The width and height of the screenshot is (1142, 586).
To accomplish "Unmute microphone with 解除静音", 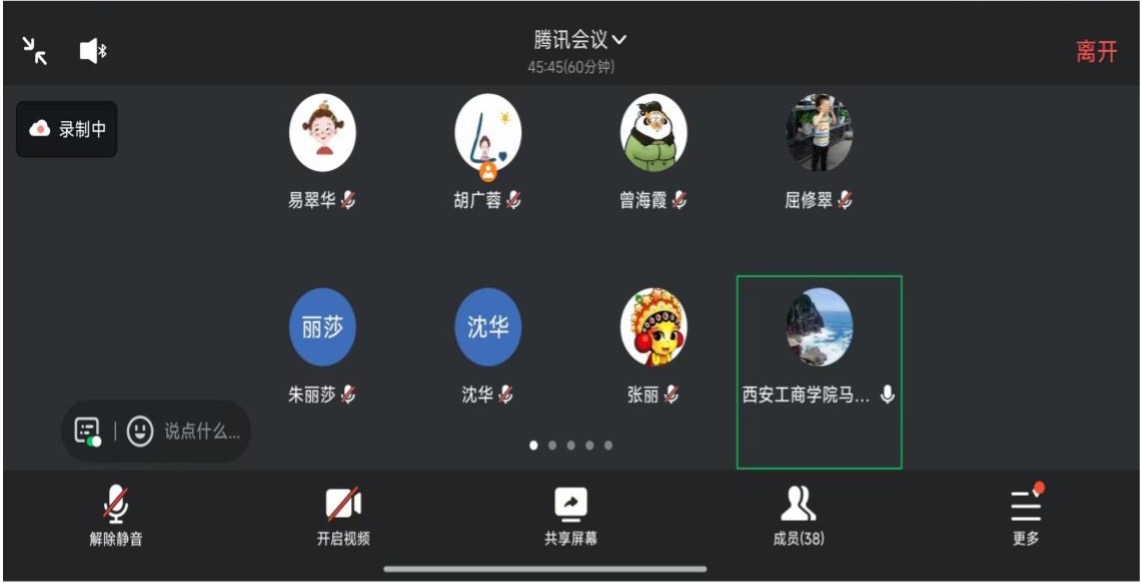I will [x=116, y=516].
